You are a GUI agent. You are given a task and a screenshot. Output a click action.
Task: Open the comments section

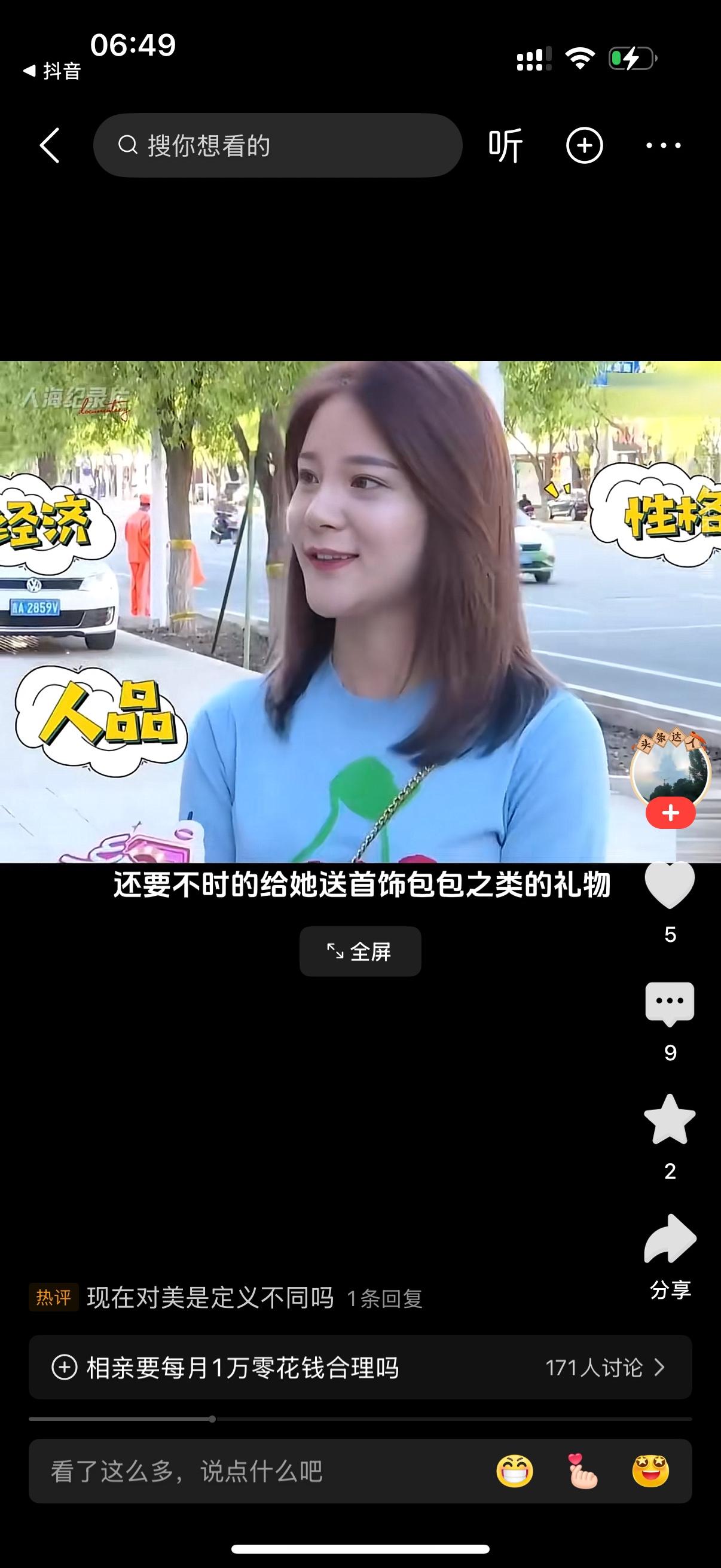[x=669, y=1004]
